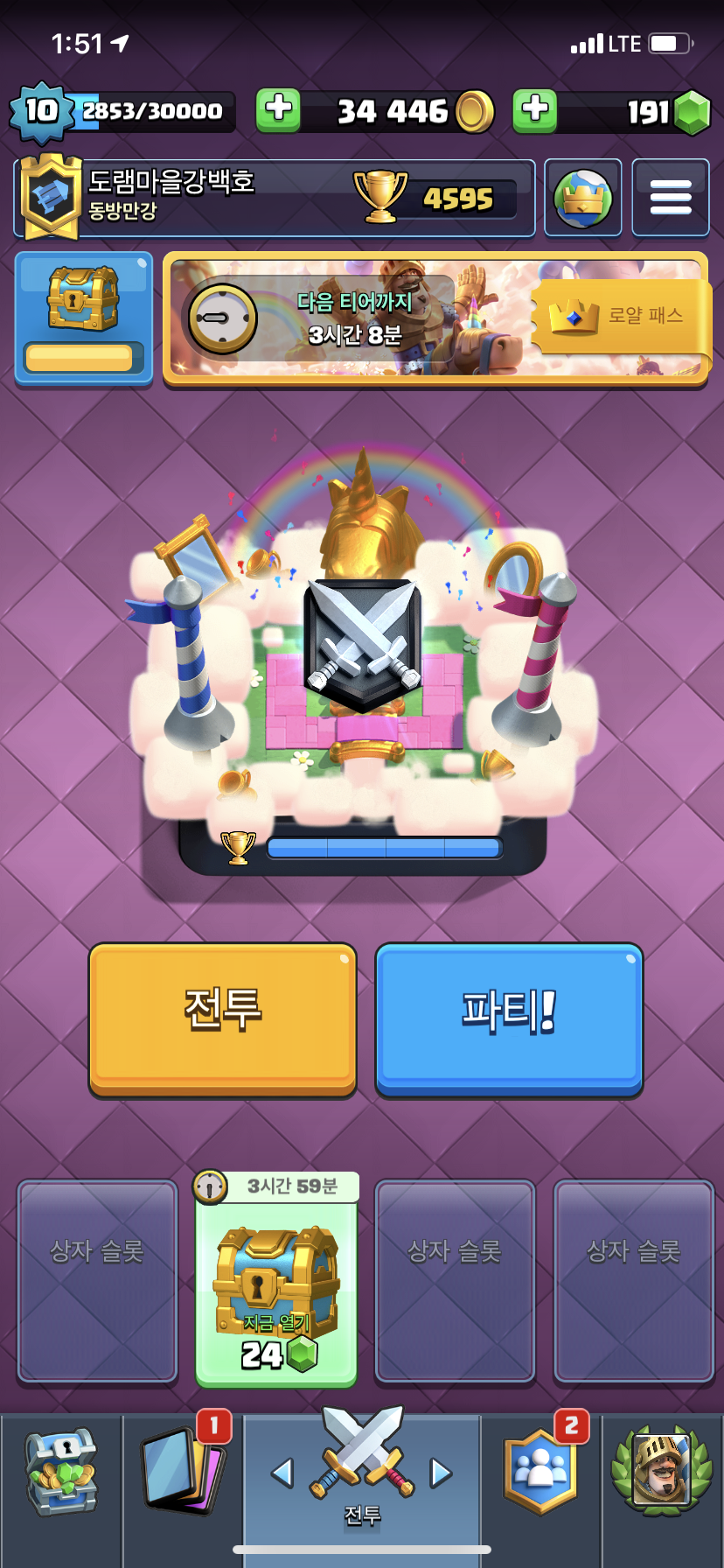Tap the yellow 전투 battle button
Image resolution: width=724 pixels, height=1568 pixels.
click(x=223, y=1019)
